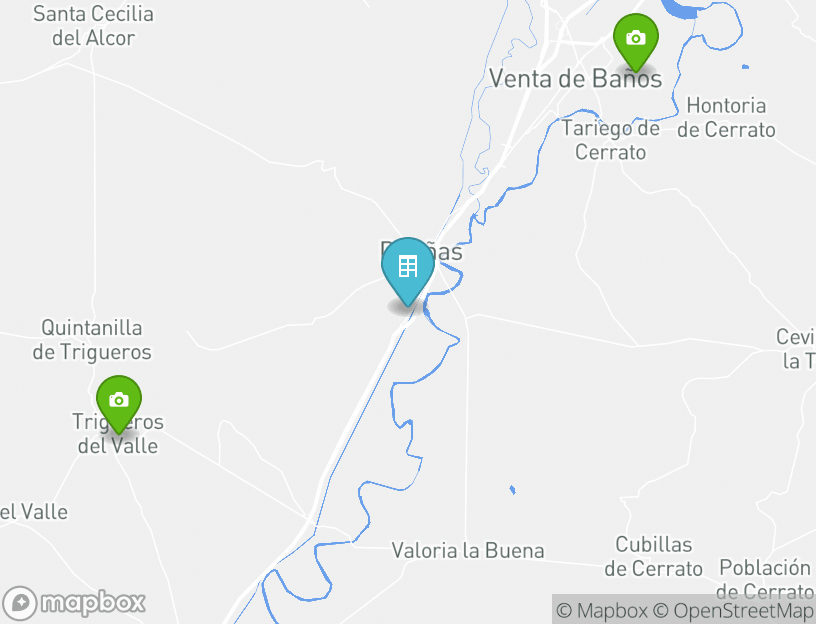Image resolution: width=816 pixels, height=624 pixels.
Task: Open the camera pin at Trigueros del Valle
Action: [x=119, y=401]
